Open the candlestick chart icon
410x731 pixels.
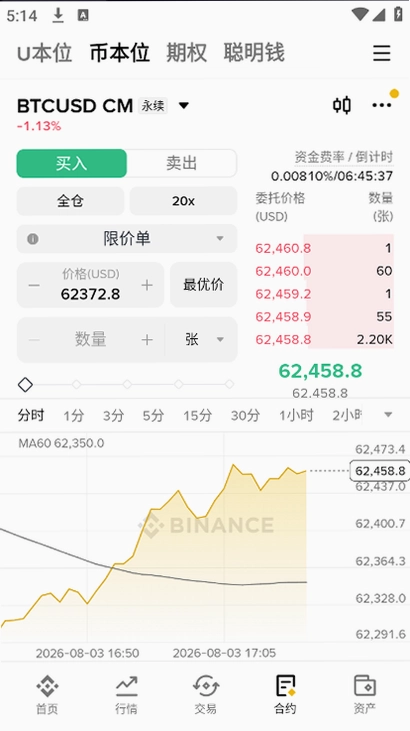tap(342, 105)
